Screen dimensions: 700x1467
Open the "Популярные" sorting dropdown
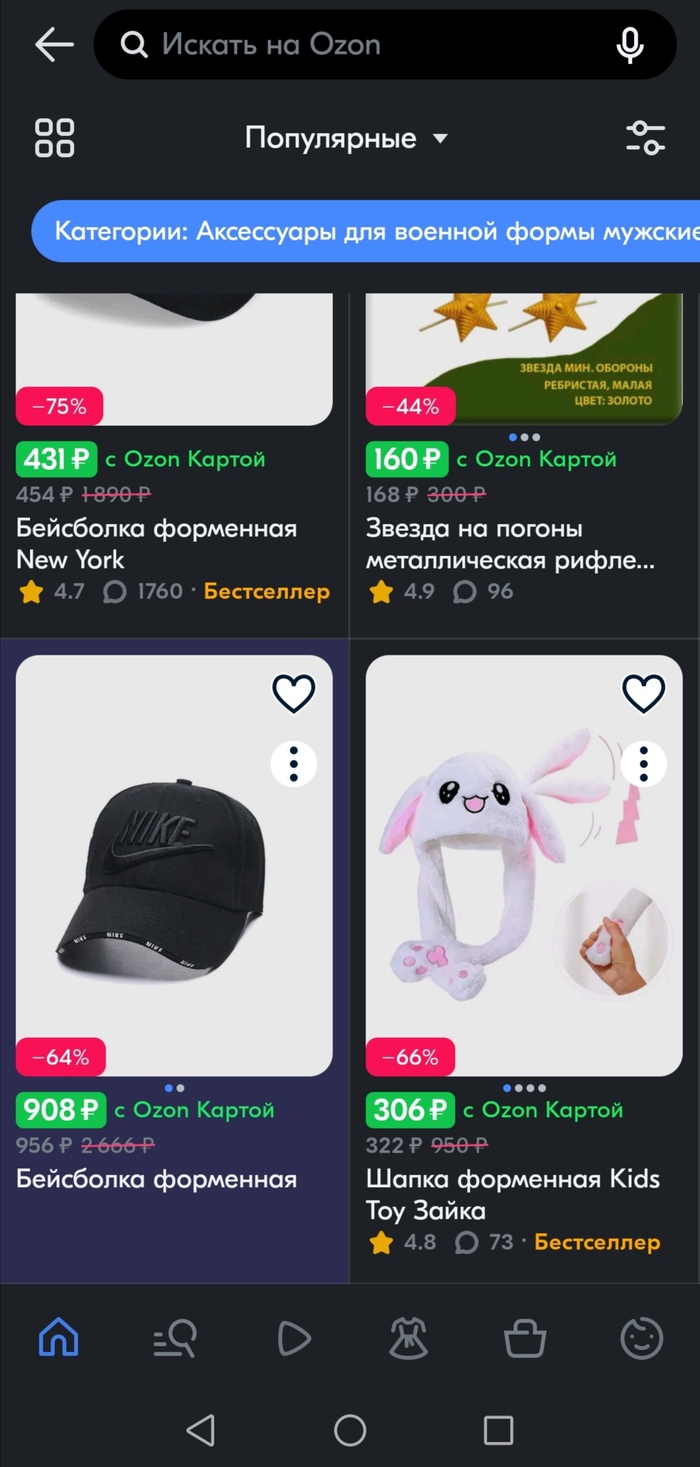(346, 138)
